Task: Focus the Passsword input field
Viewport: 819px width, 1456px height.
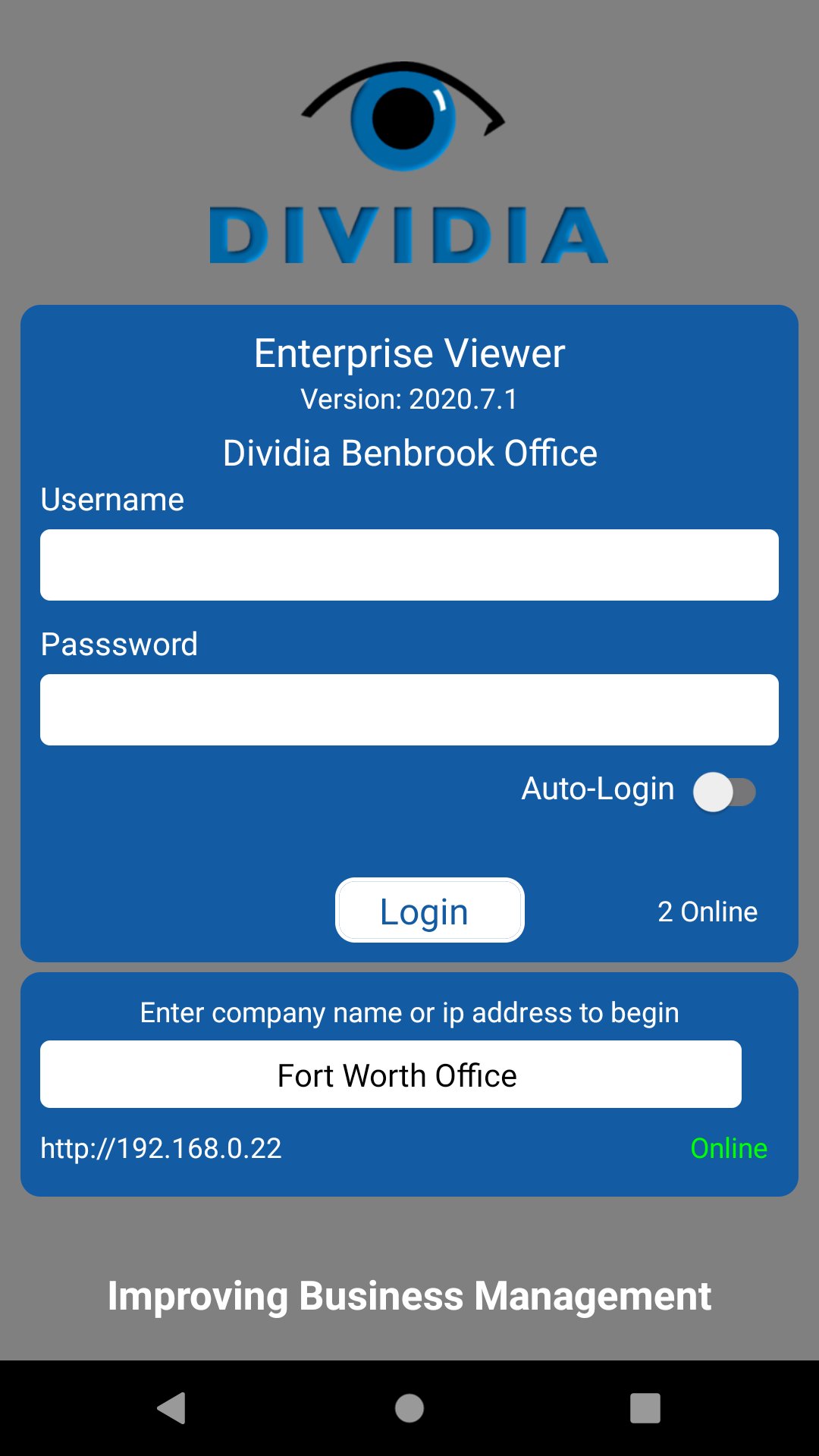Action: pyautogui.click(x=409, y=708)
